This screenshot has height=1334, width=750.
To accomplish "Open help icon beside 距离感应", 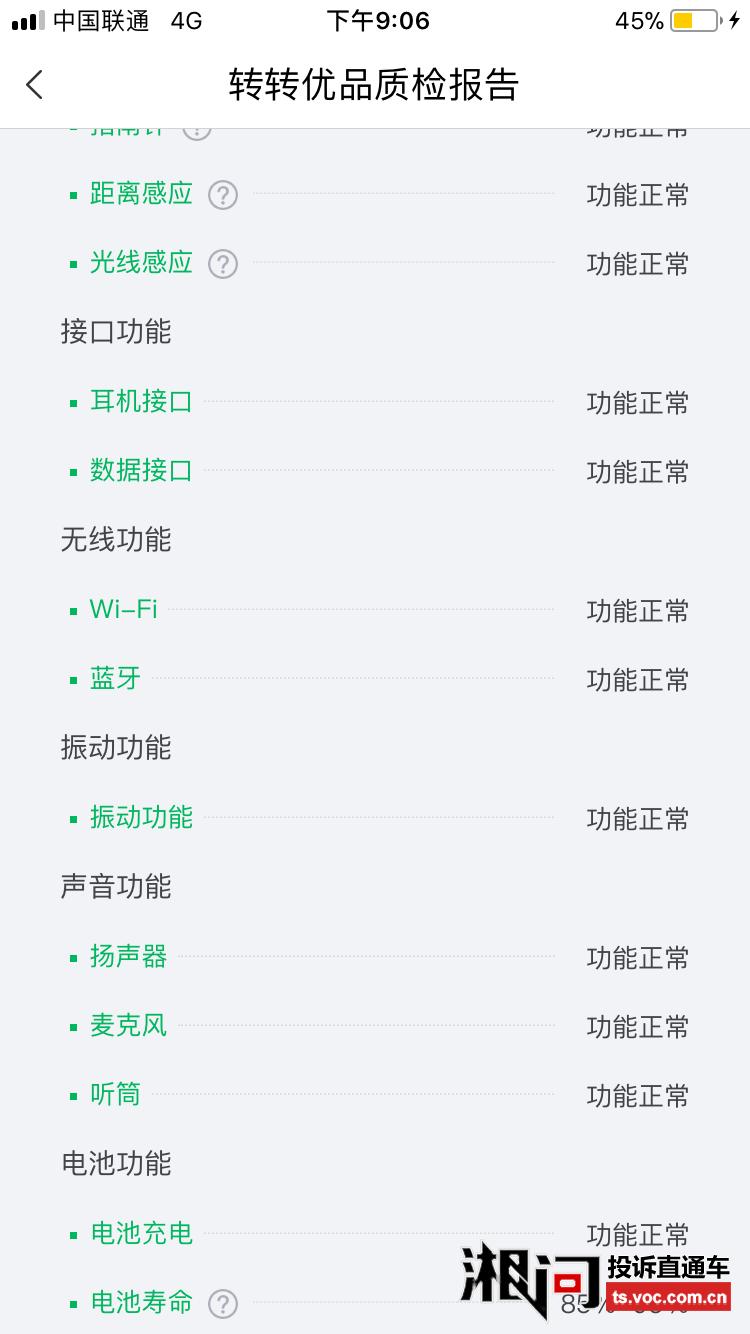I will [x=222, y=195].
